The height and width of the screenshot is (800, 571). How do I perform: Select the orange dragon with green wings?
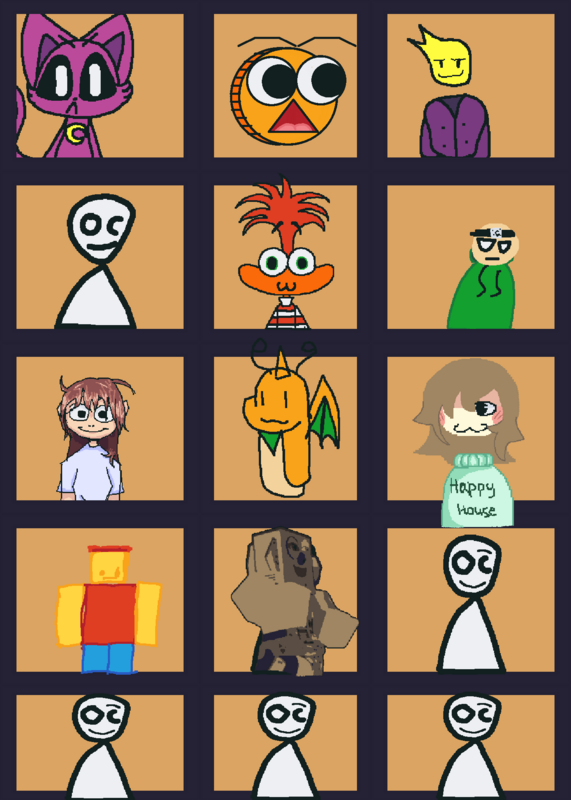click(x=285, y=428)
